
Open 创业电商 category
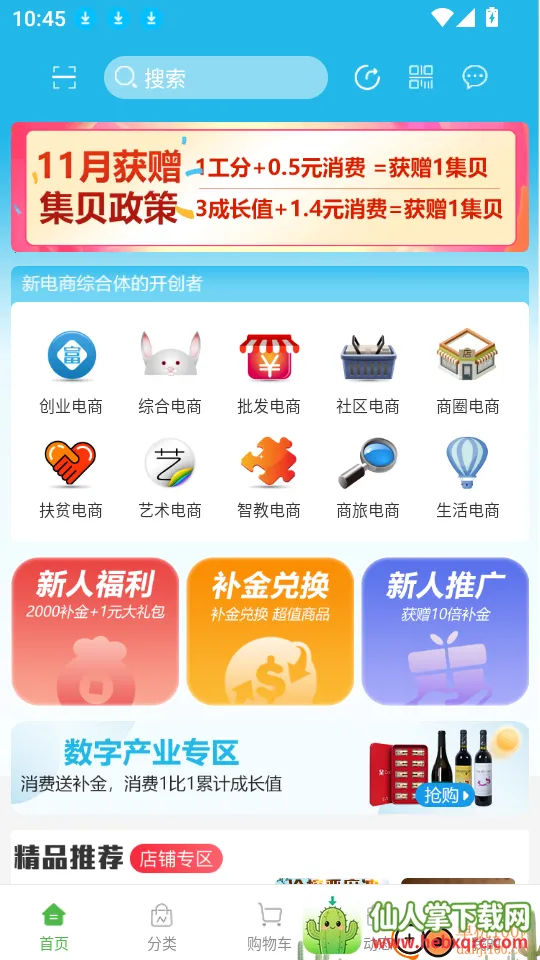point(71,372)
